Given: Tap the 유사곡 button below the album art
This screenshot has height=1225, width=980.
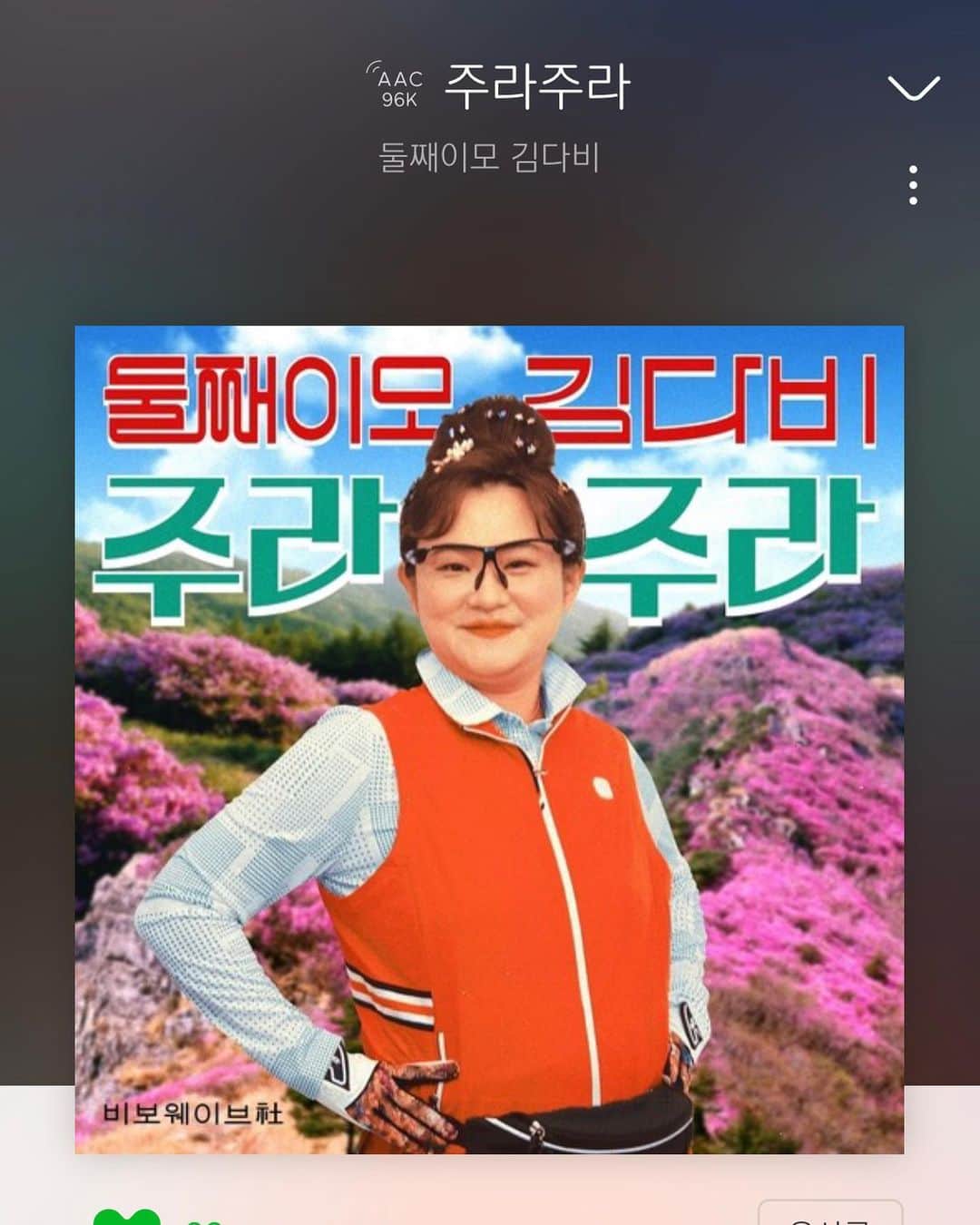Looking at the screenshot, I should coord(829,1214).
